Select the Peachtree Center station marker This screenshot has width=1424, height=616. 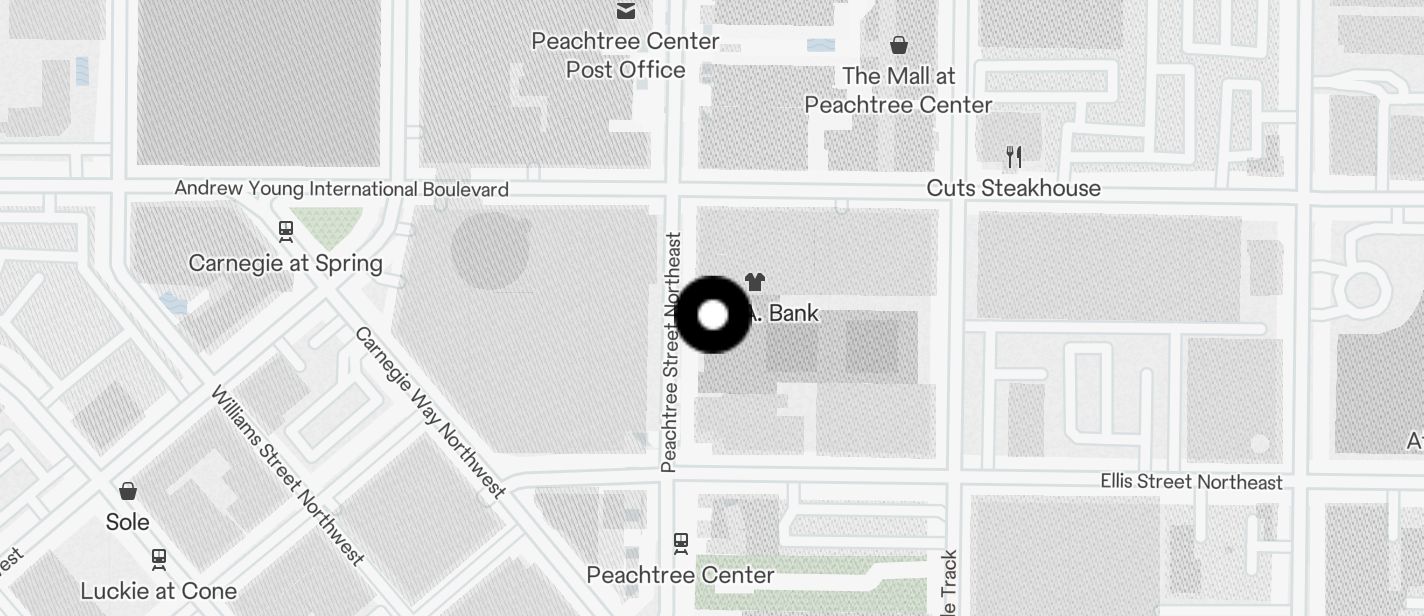coord(681,543)
